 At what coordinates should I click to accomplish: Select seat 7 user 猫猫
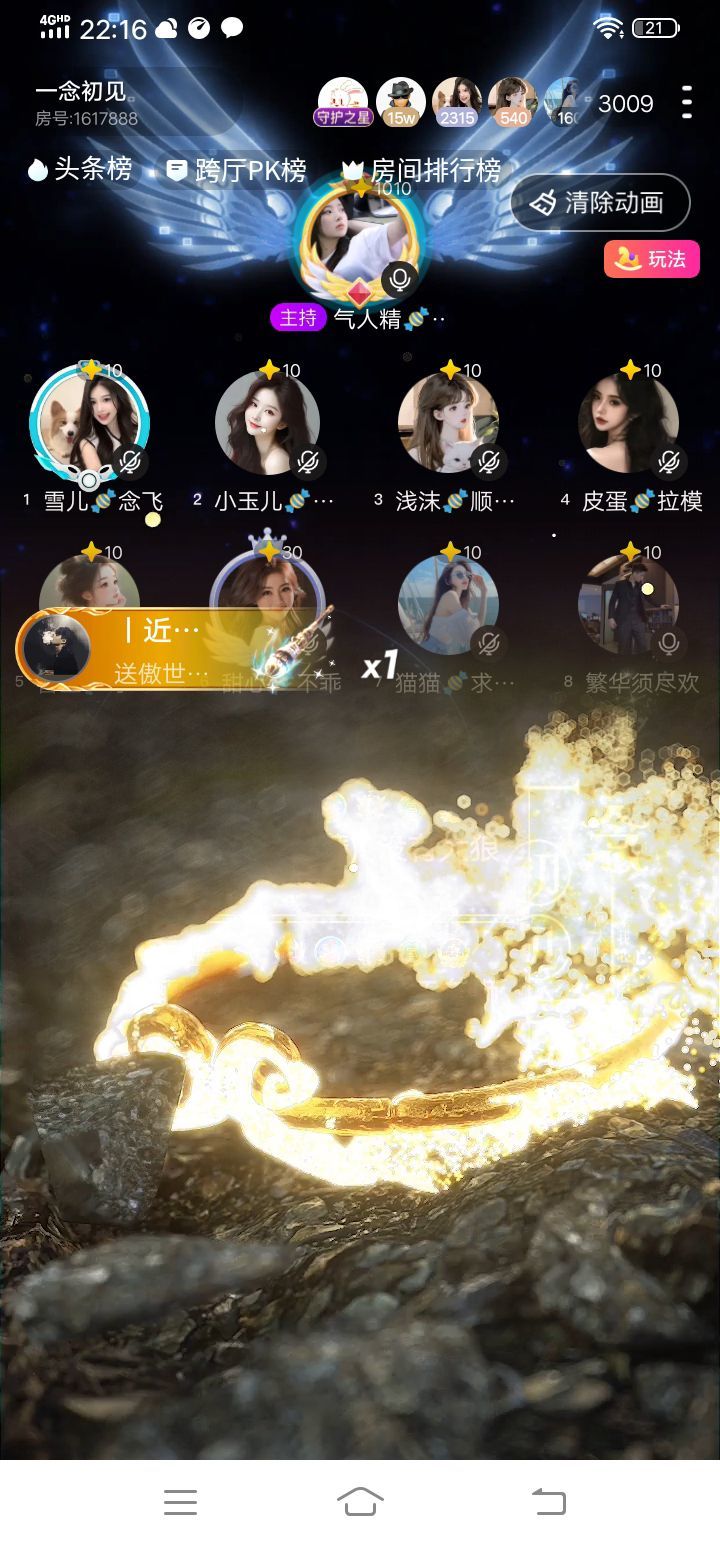(x=447, y=604)
